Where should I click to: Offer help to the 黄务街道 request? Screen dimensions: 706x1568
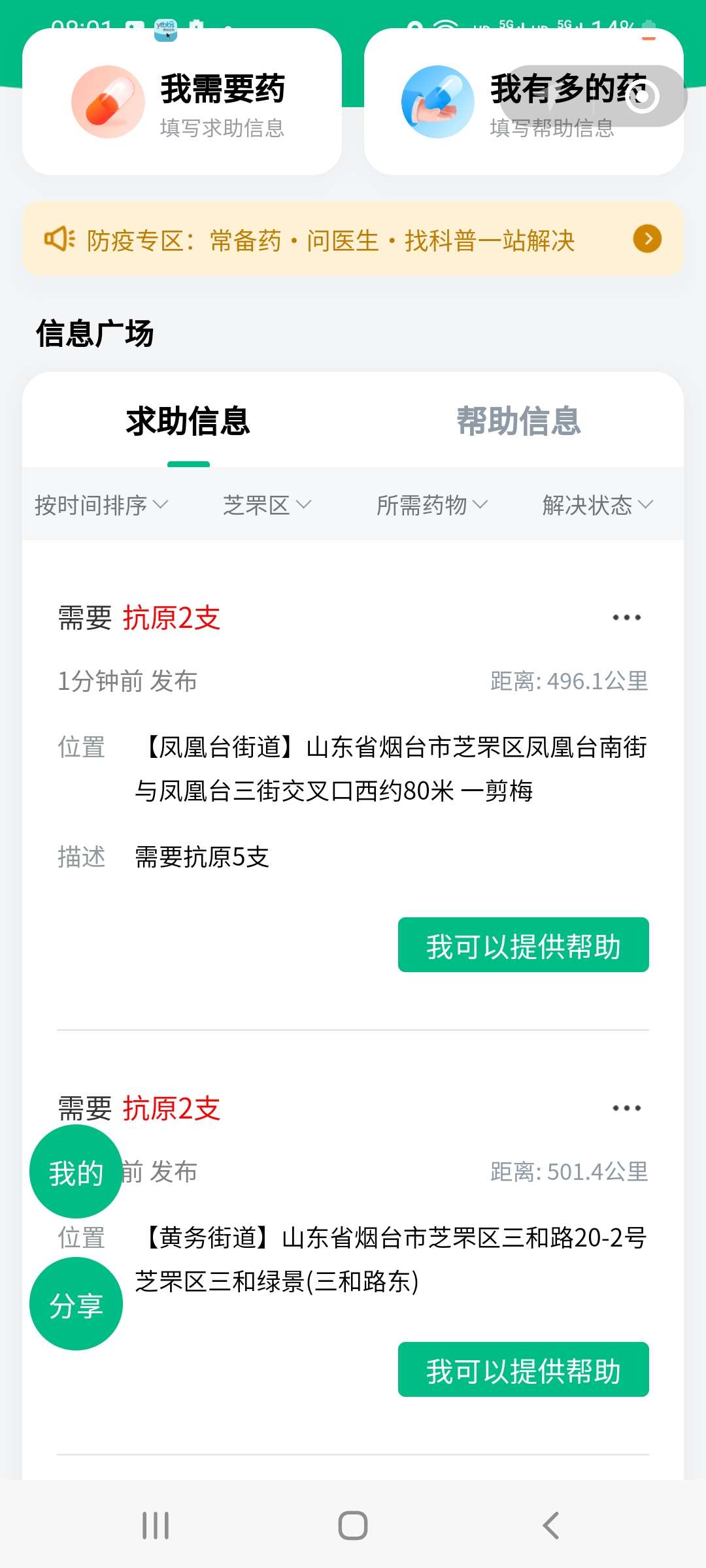click(x=523, y=1370)
